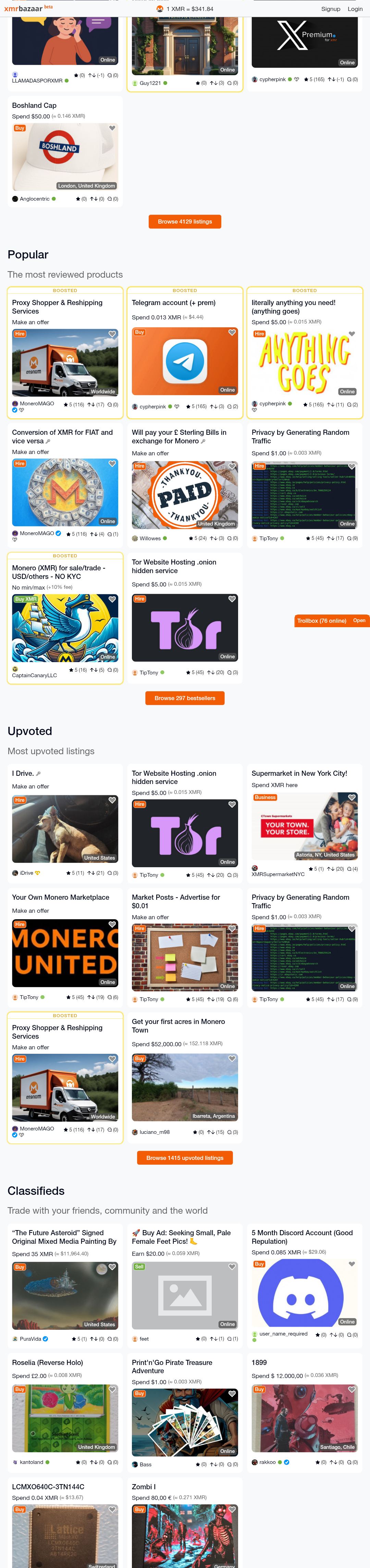Tap Browse 1415 upvoted listings button
Screen dimensions: 370x1568
[185, 1158]
